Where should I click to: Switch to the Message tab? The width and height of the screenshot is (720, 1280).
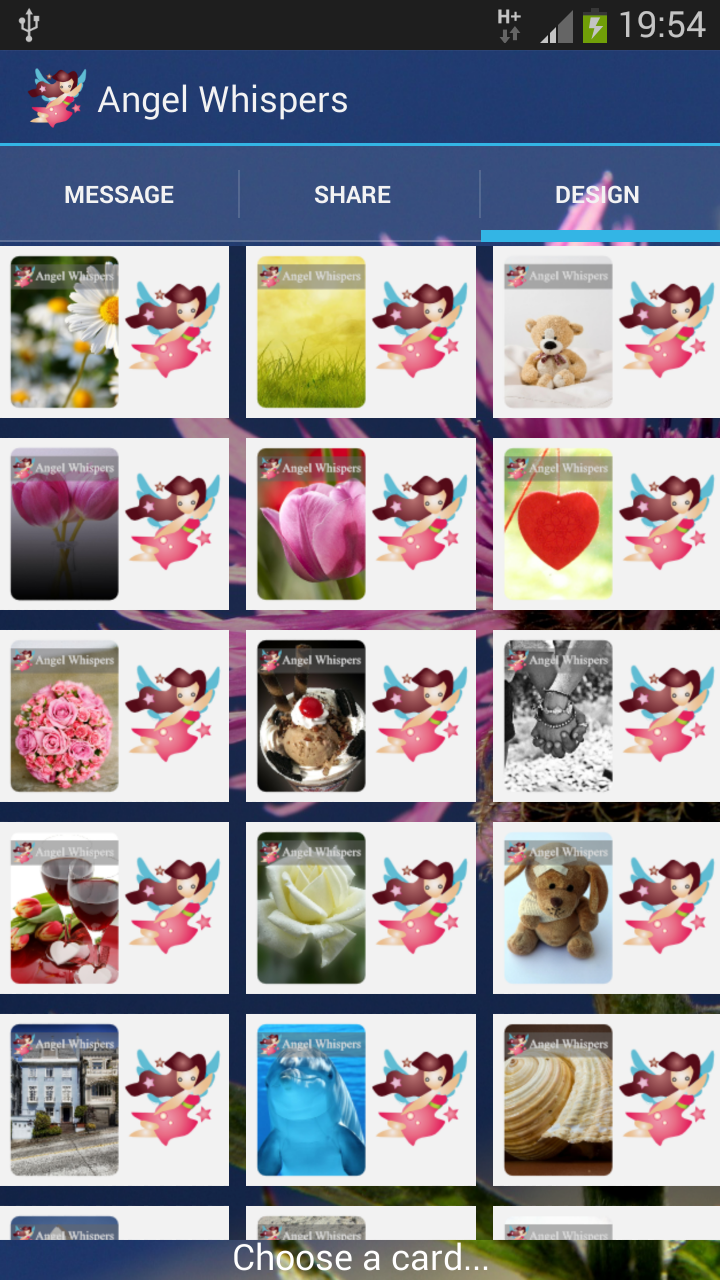119,195
